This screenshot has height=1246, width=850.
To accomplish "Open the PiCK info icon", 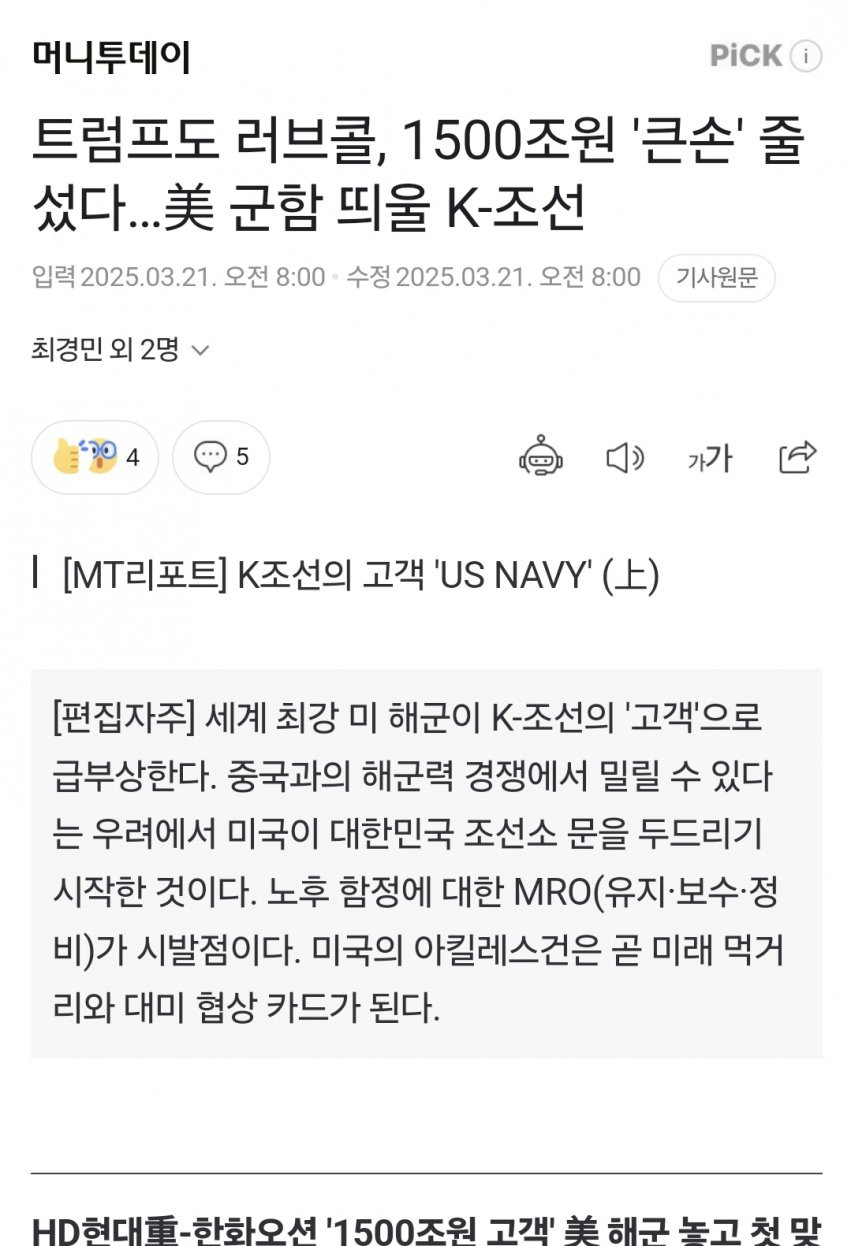I will [806, 56].
